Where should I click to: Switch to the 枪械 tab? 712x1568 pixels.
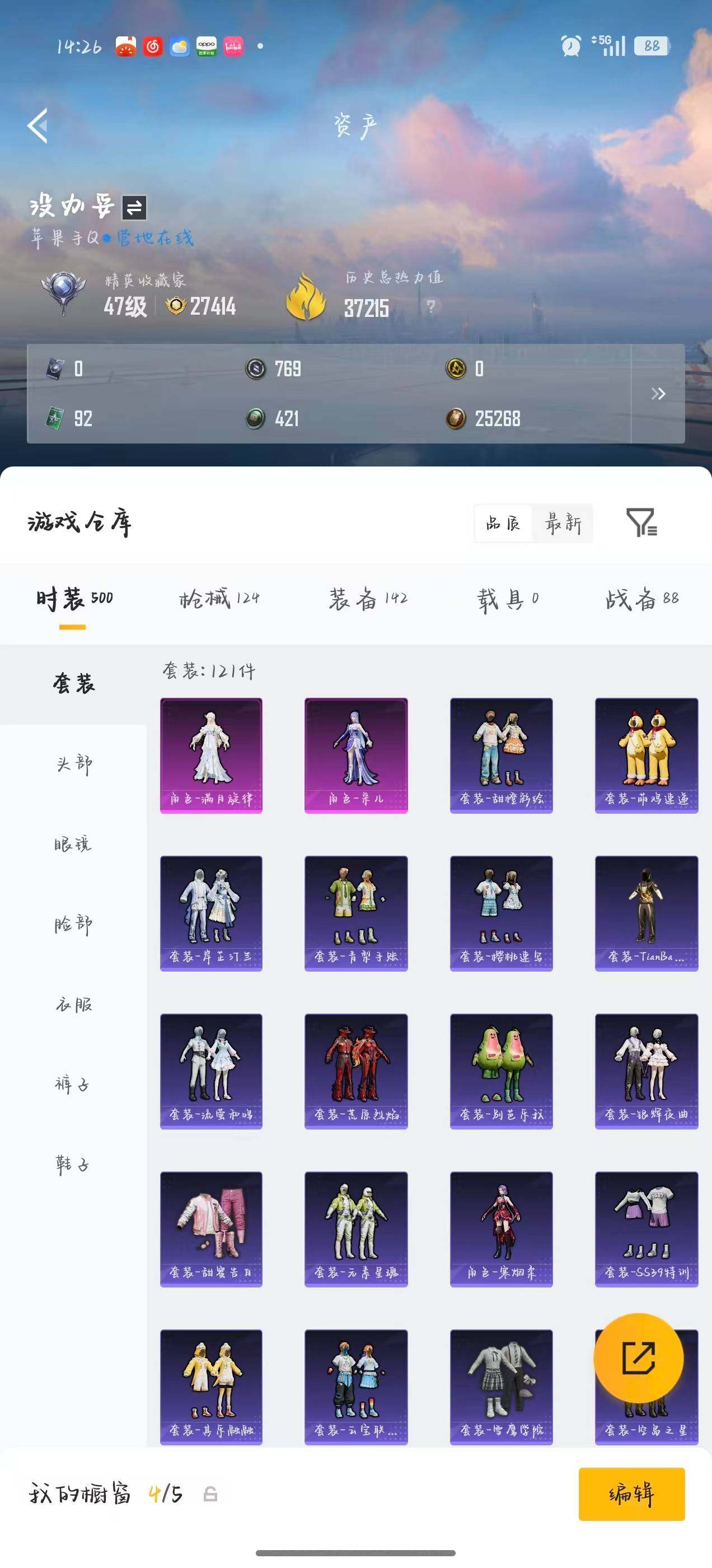click(219, 598)
